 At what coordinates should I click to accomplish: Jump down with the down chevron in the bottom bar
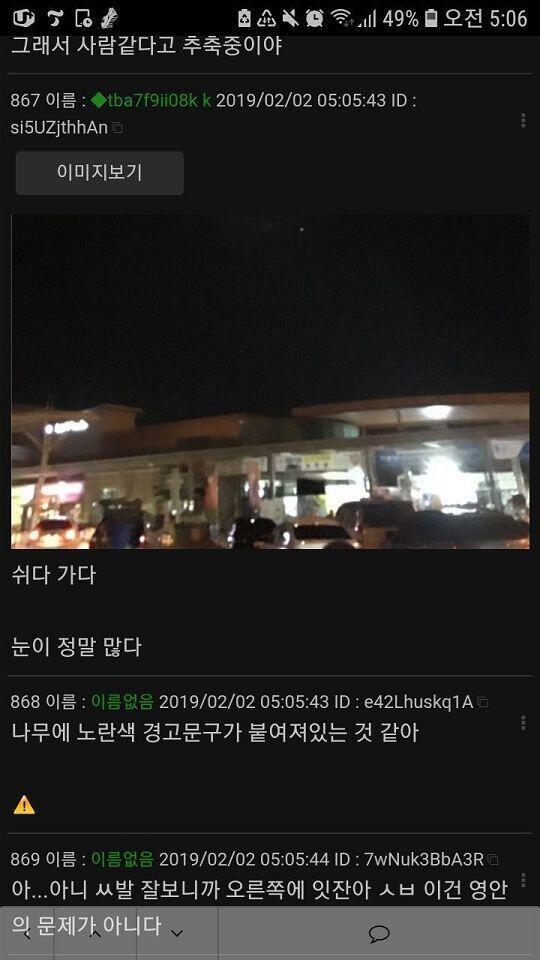tap(177, 933)
